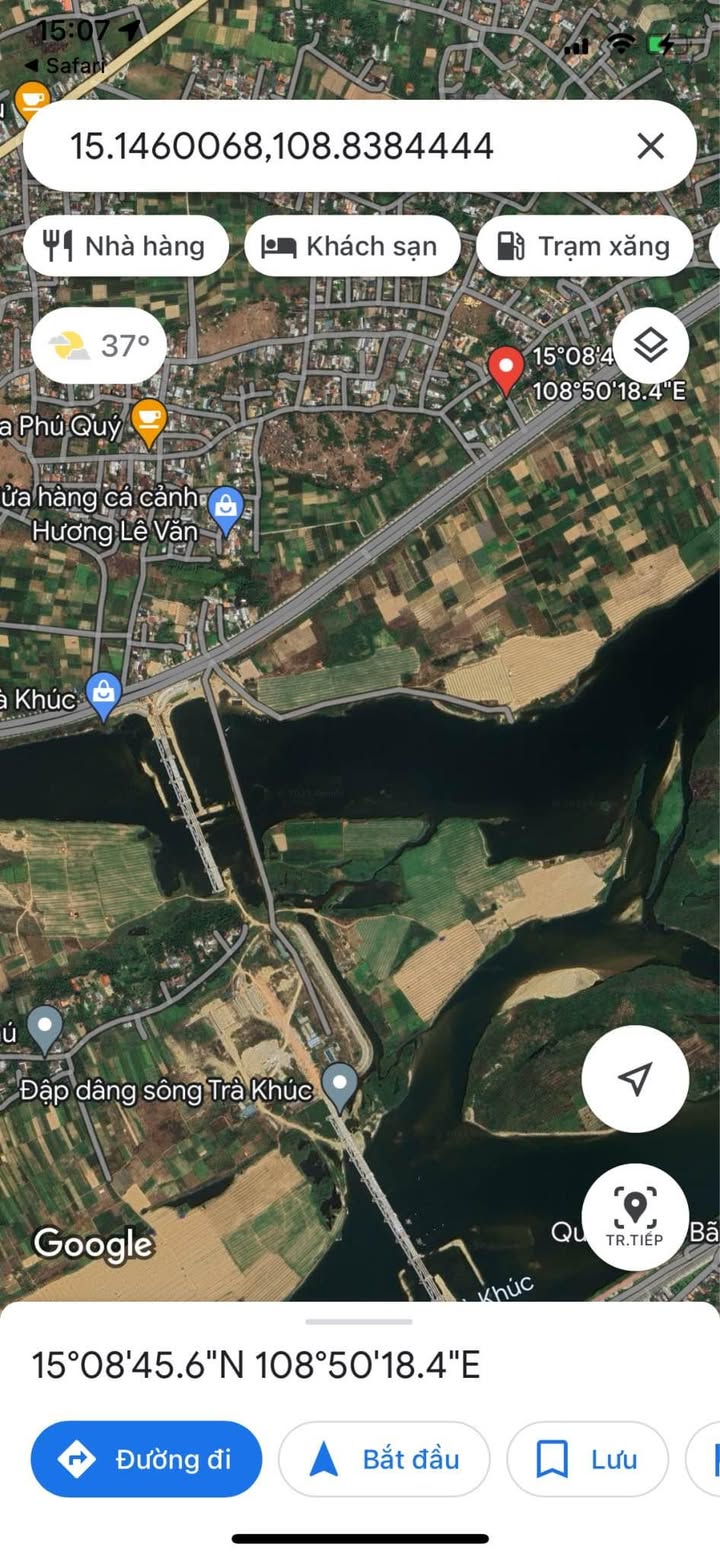720x1559 pixels.
Task: Center map on my location
Action: pos(635,1078)
